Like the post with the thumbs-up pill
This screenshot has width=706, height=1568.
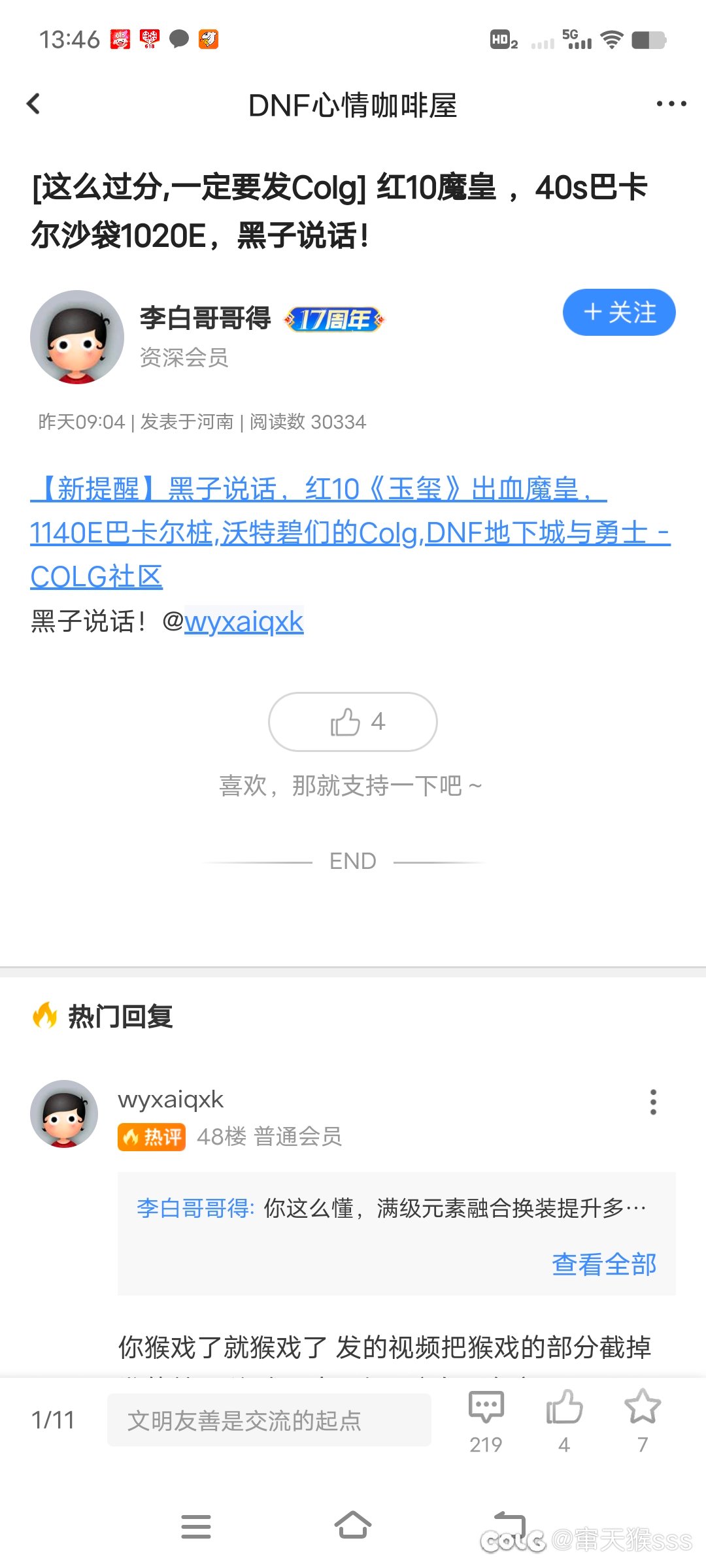(x=353, y=722)
